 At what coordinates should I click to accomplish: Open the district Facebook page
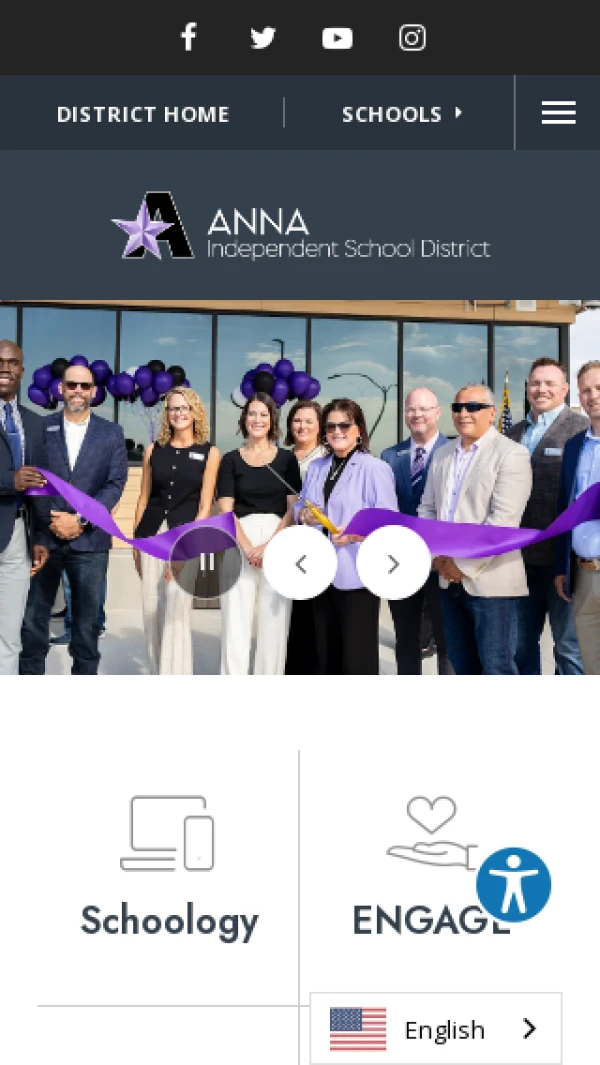[x=188, y=38]
